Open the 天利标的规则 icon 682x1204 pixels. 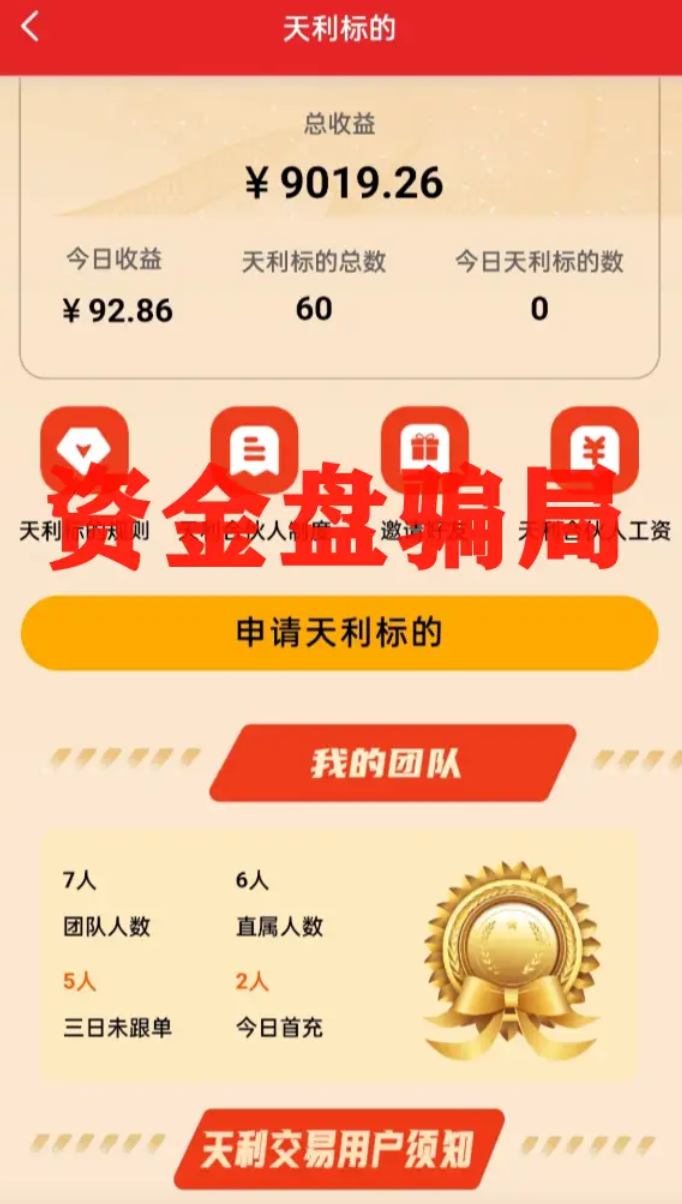point(84,450)
